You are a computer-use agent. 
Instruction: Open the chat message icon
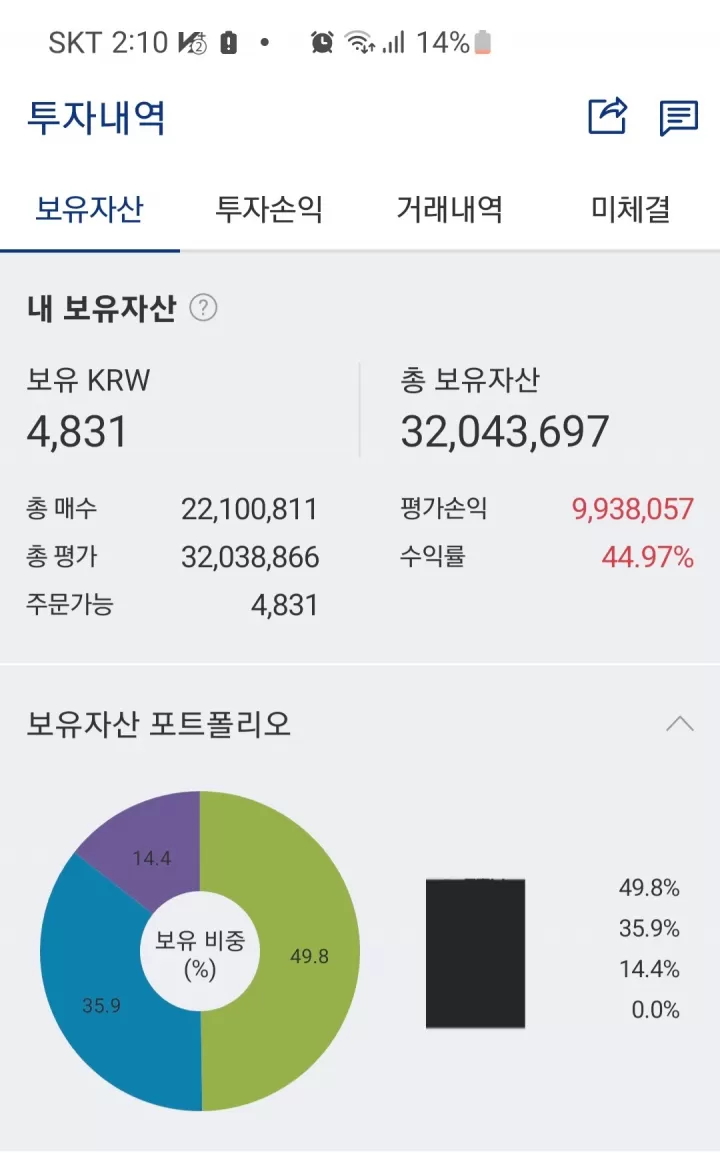pyautogui.click(x=678, y=117)
